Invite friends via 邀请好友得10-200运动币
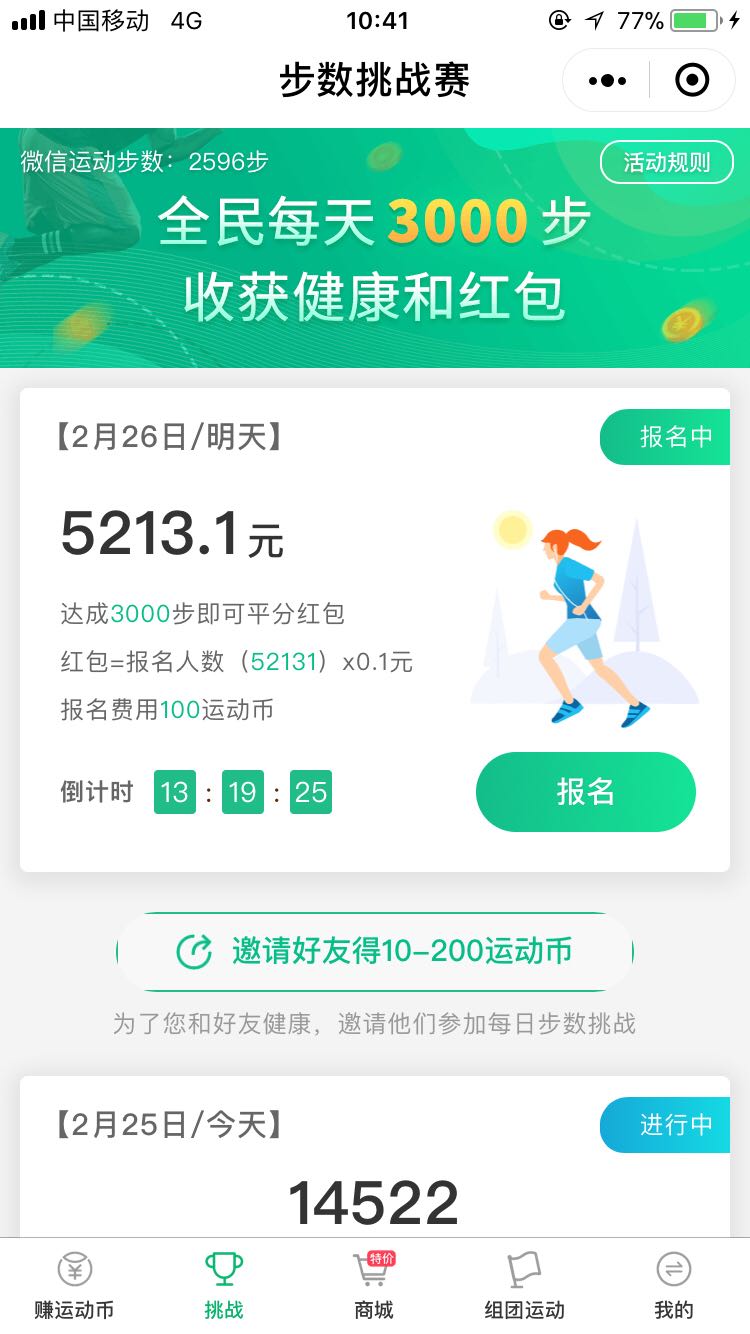Screen dimensions: 750x1334 click(375, 951)
